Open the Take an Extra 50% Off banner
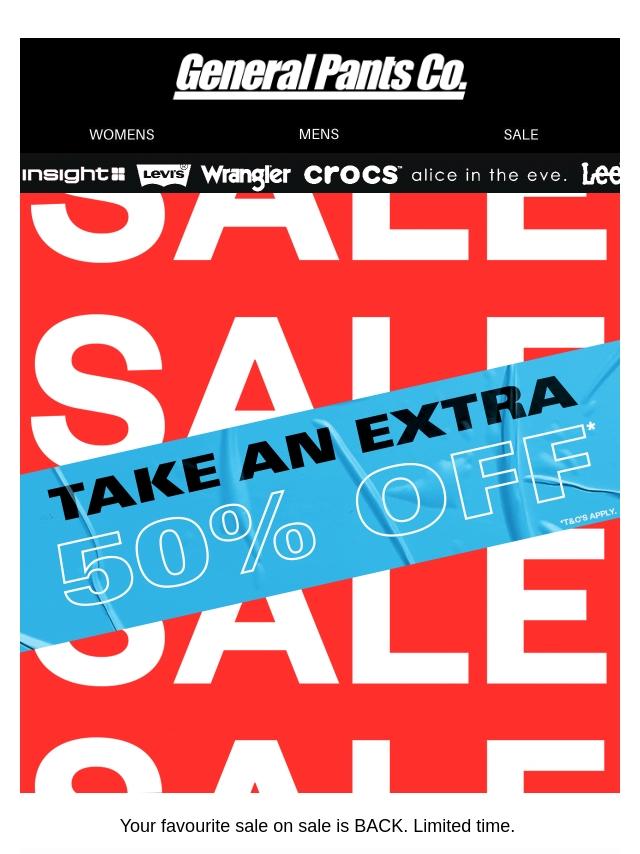The height and width of the screenshot is (854, 640). pos(320,495)
